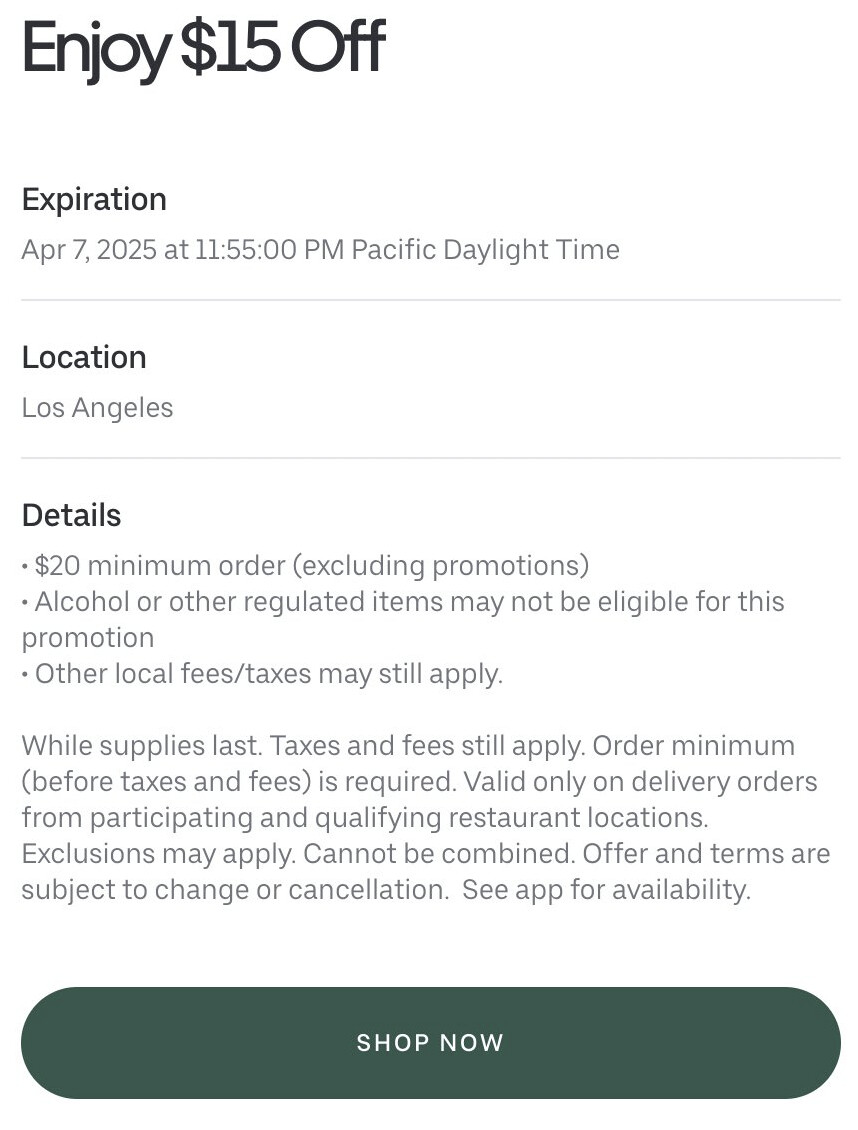Tap the Shop Now button
Image resolution: width=858 pixels, height=1130 pixels.
point(430,1042)
